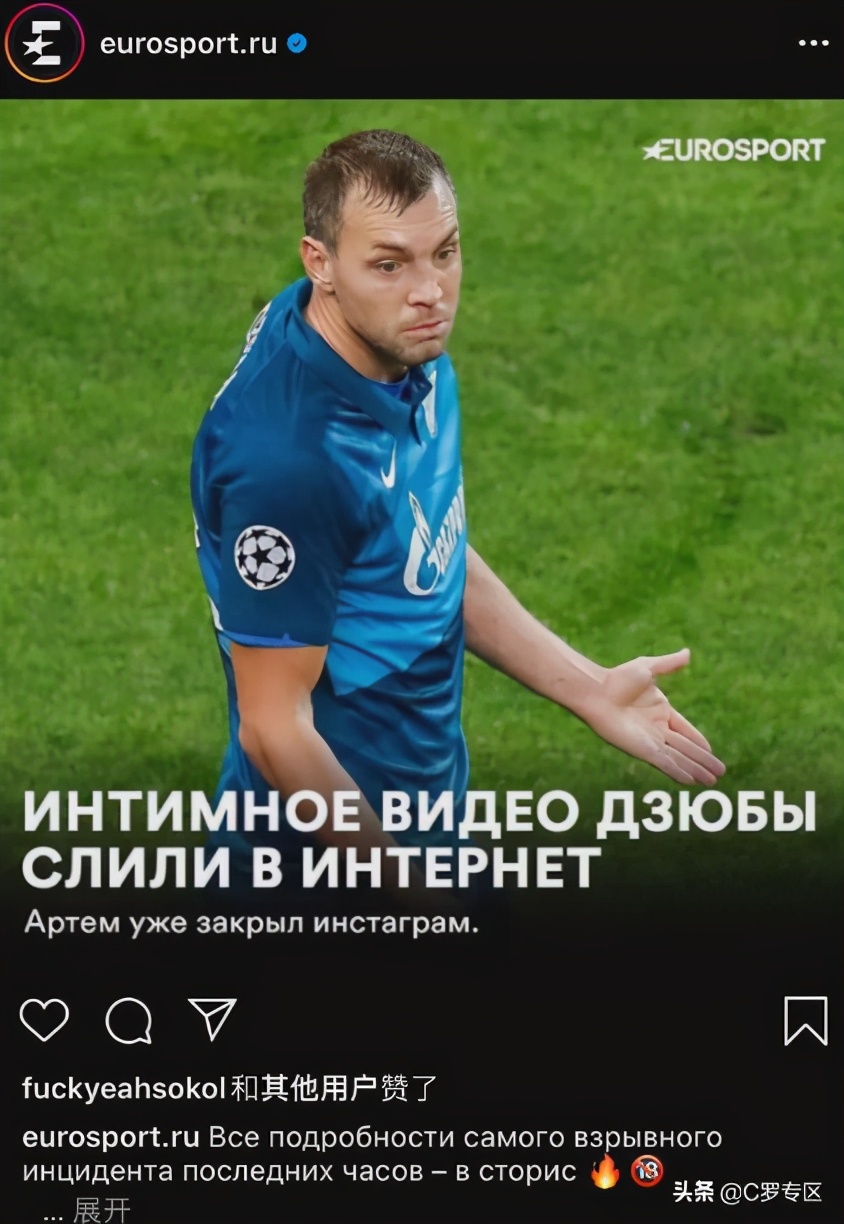Open eurosport.ru profile avatar
844x1224 pixels.
(43, 43)
